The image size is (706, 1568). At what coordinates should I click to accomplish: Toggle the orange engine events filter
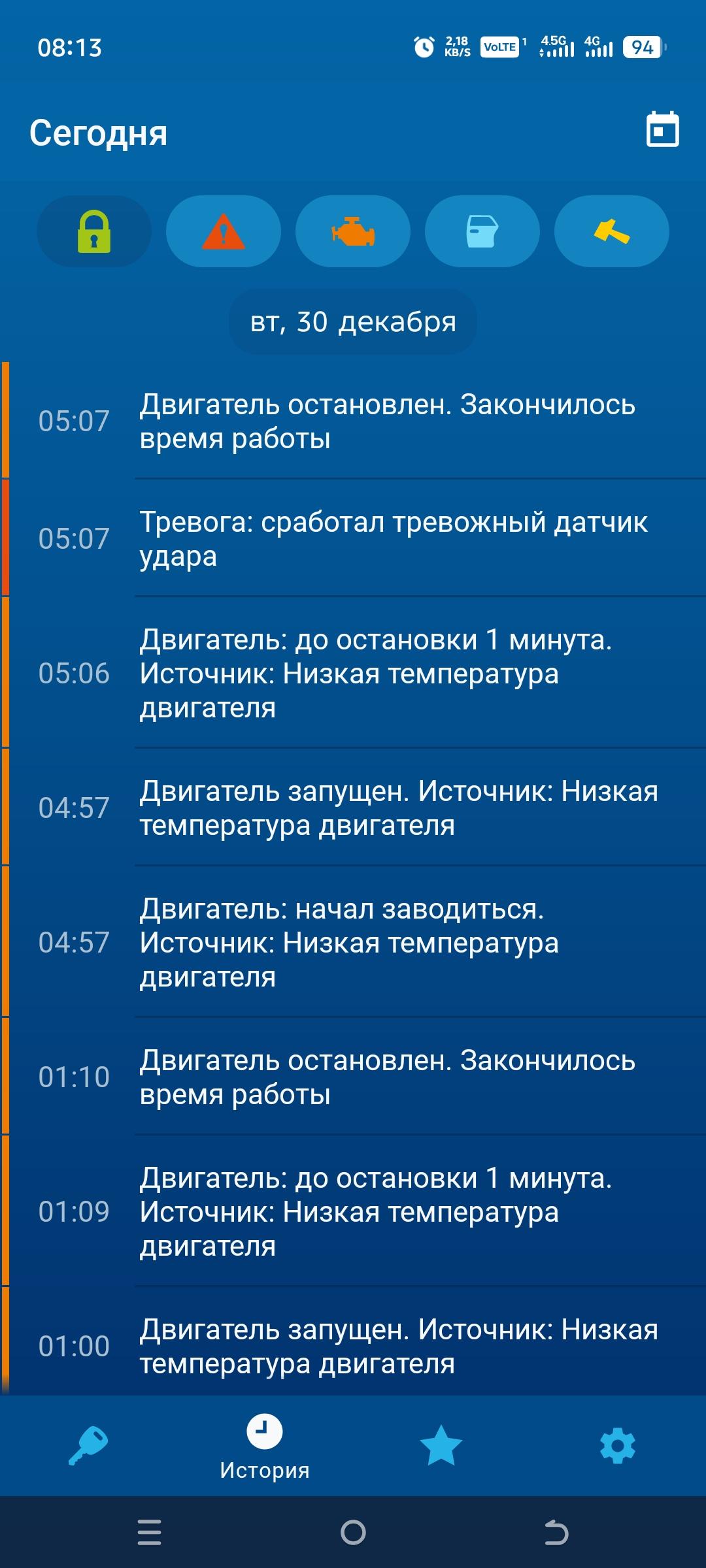pyautogui.click(x=353, y=231)
